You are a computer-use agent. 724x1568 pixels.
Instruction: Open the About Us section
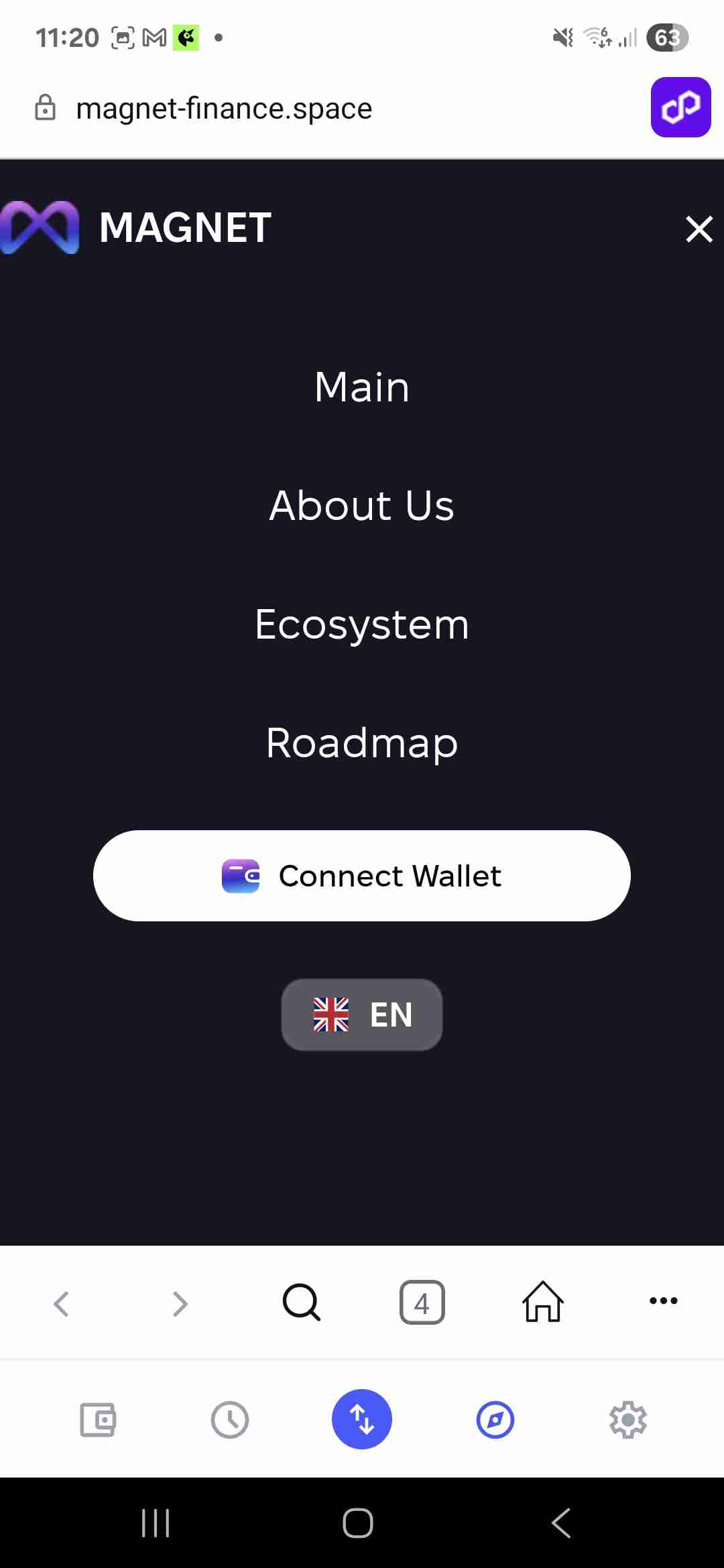tap(362, 505)
